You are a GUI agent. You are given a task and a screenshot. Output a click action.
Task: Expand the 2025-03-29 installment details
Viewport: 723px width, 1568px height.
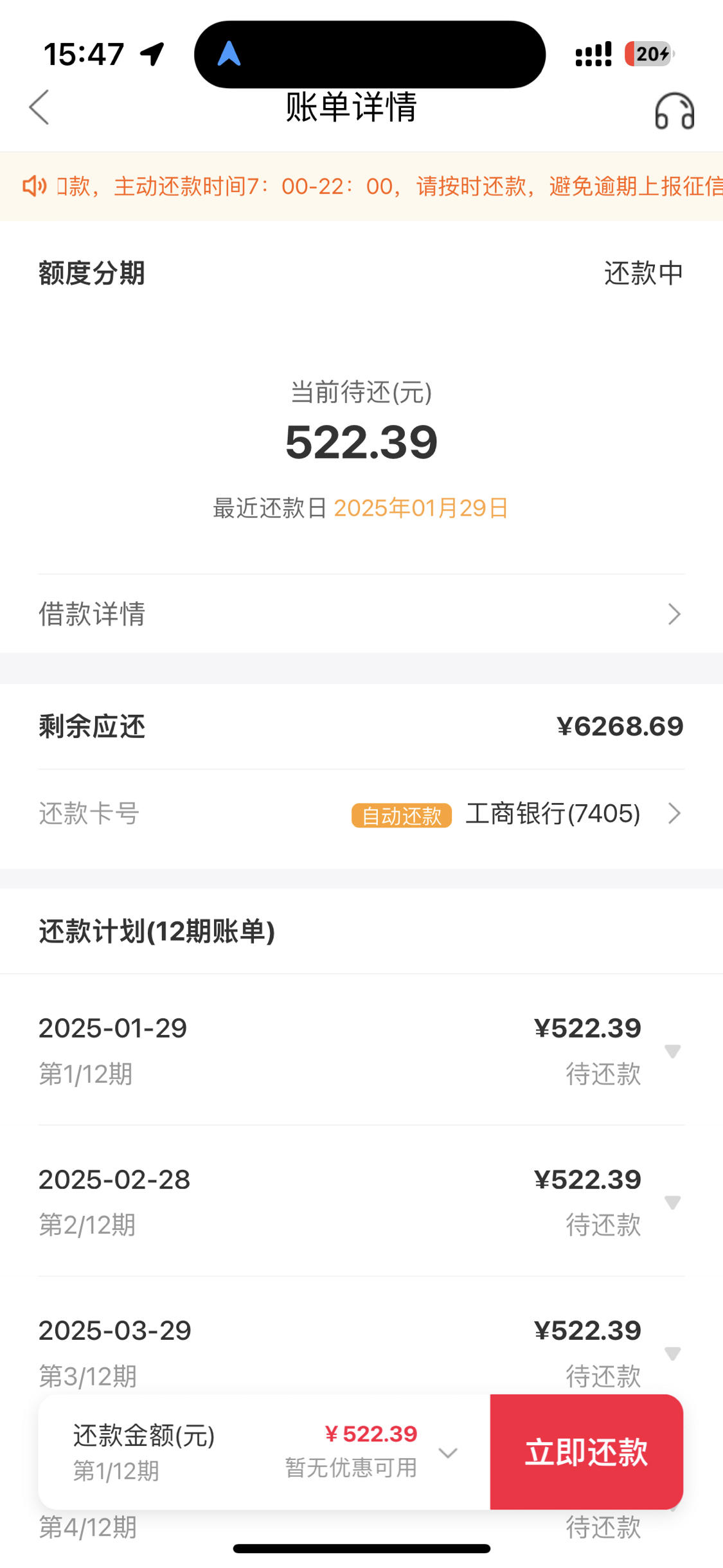coord(672,1354)
